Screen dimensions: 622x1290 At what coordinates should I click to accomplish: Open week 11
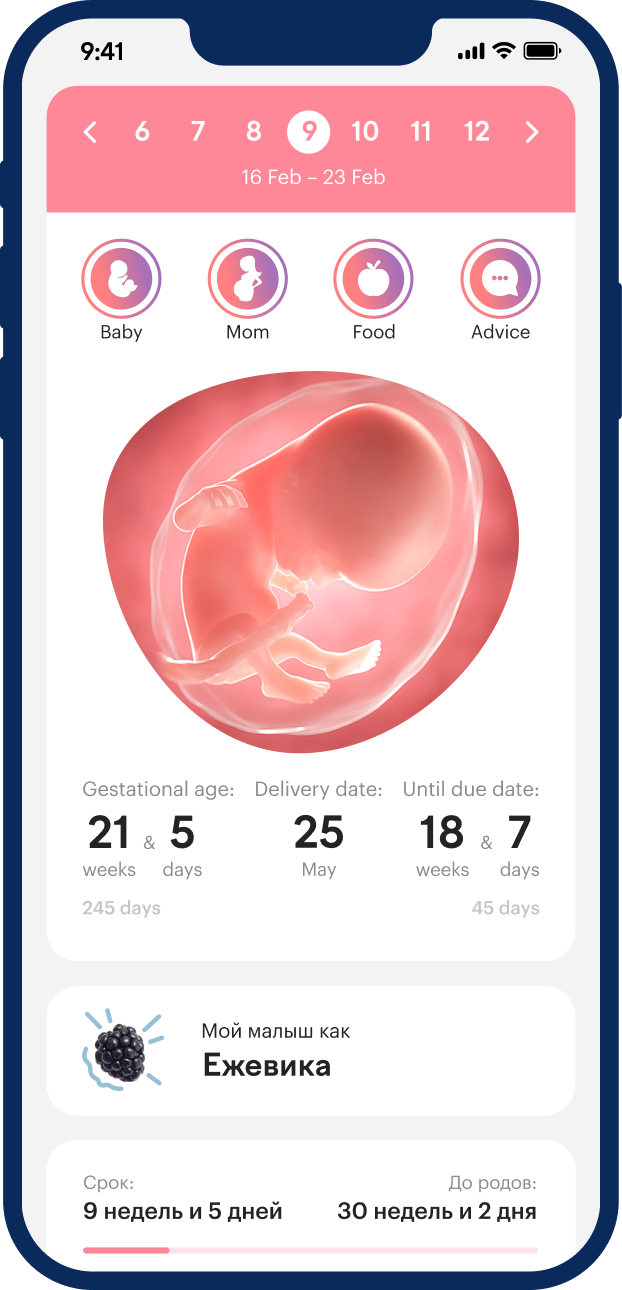tap(421, 132)
